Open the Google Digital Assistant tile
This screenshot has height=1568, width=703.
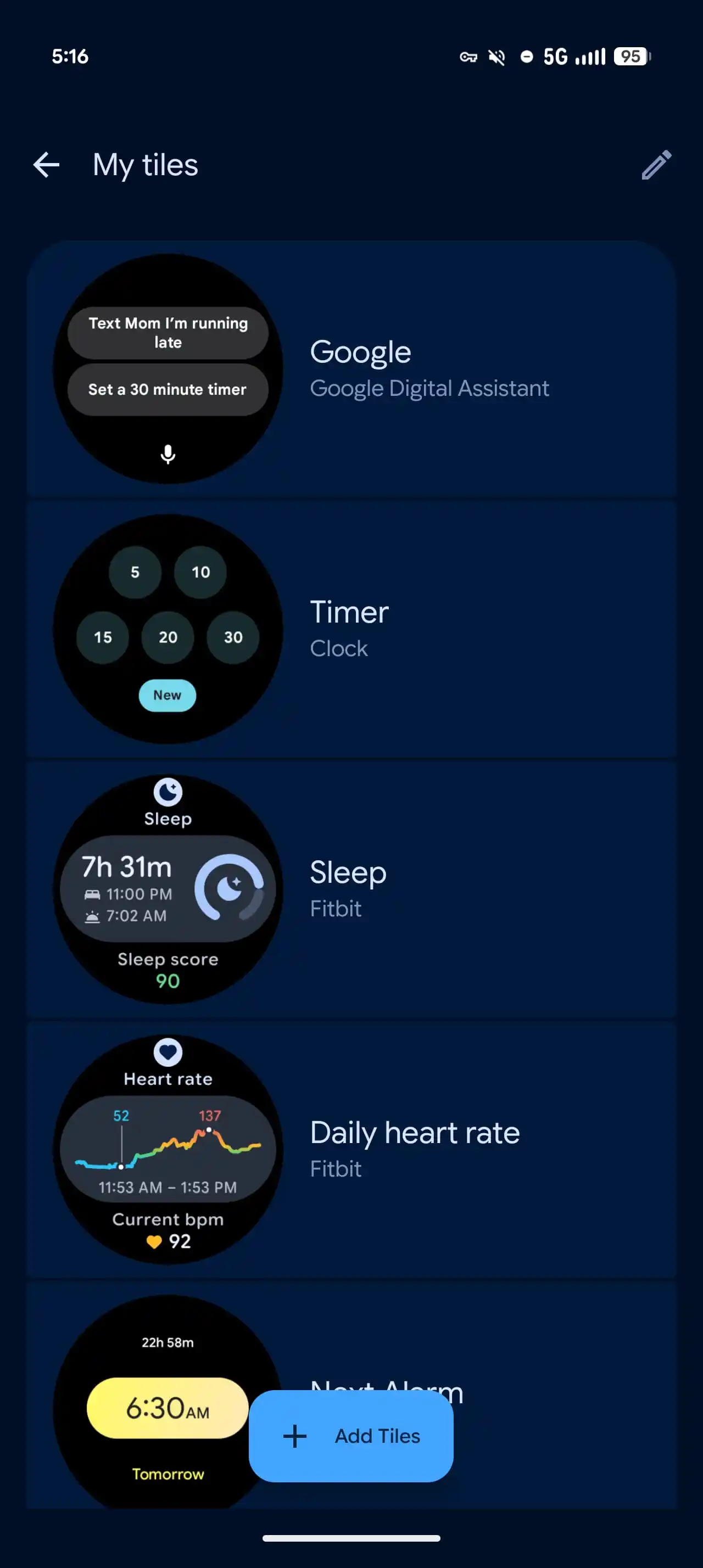pyautogui.click(x=429, y=369)
